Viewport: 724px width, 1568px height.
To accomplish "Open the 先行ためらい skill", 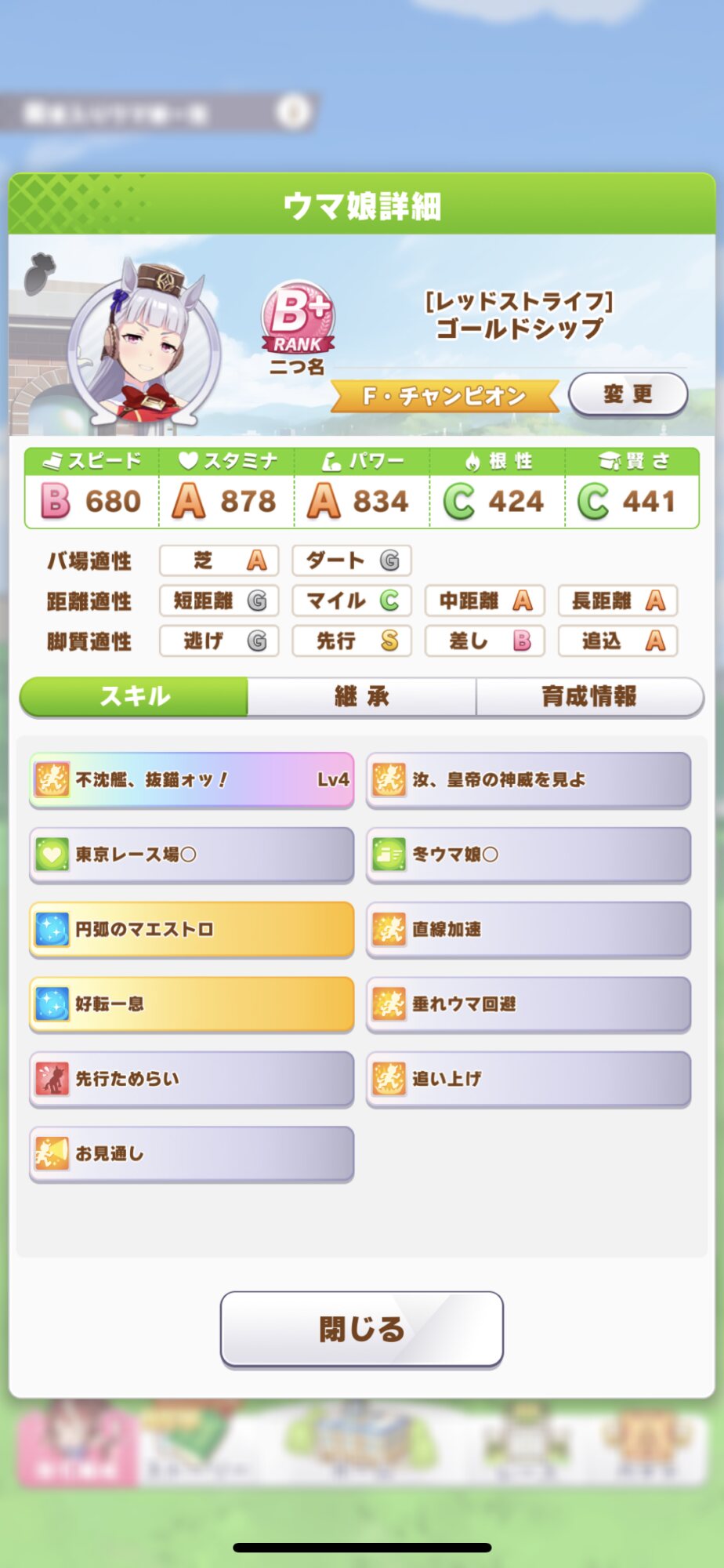I will (191, 1079).
